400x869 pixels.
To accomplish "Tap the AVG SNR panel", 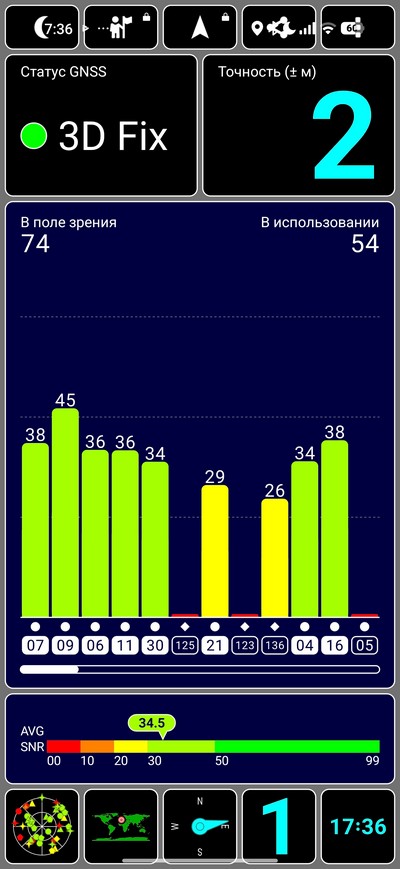I will click(200, 739).
